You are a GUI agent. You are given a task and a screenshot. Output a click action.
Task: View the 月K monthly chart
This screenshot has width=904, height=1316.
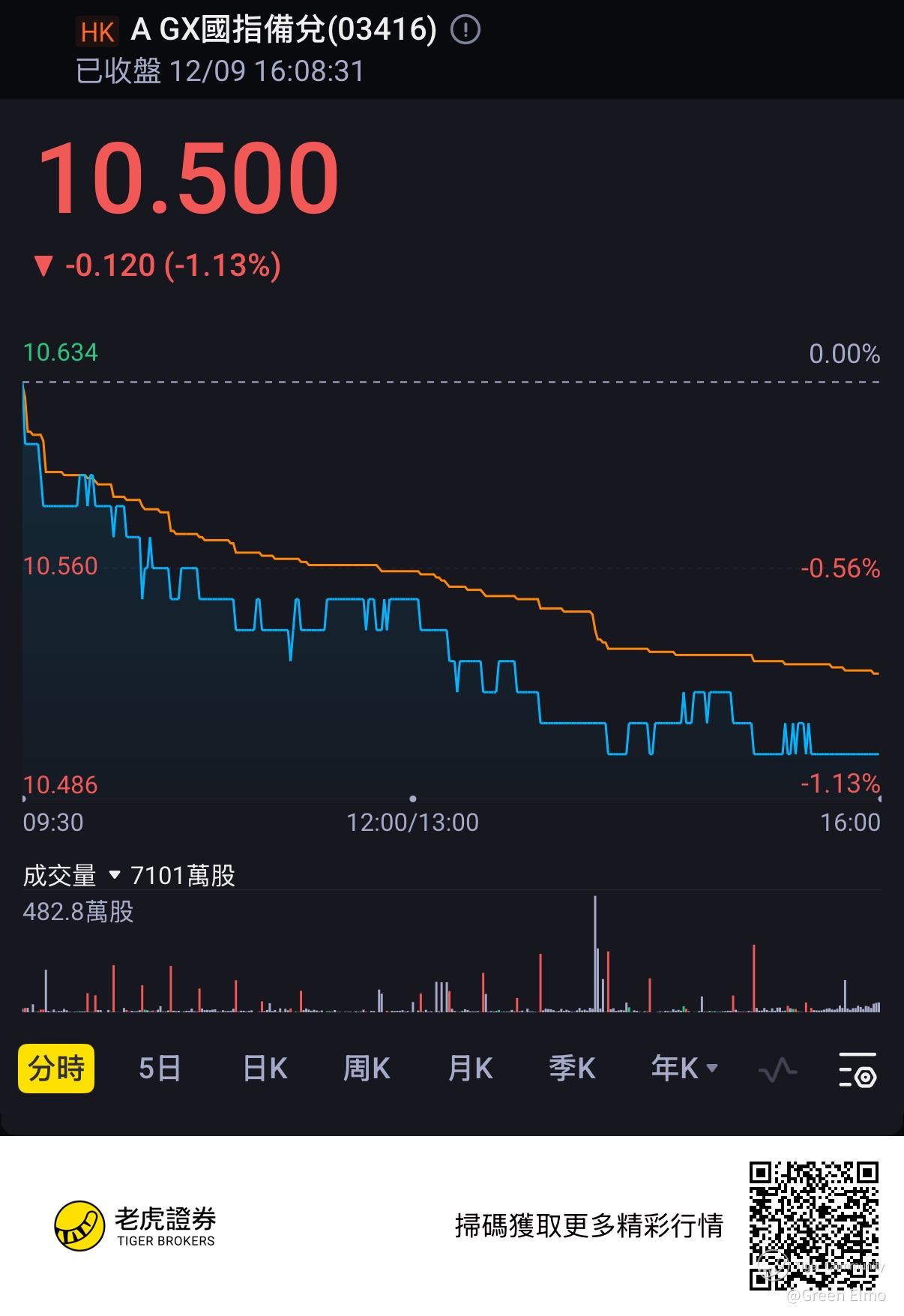coord(470,1068)
